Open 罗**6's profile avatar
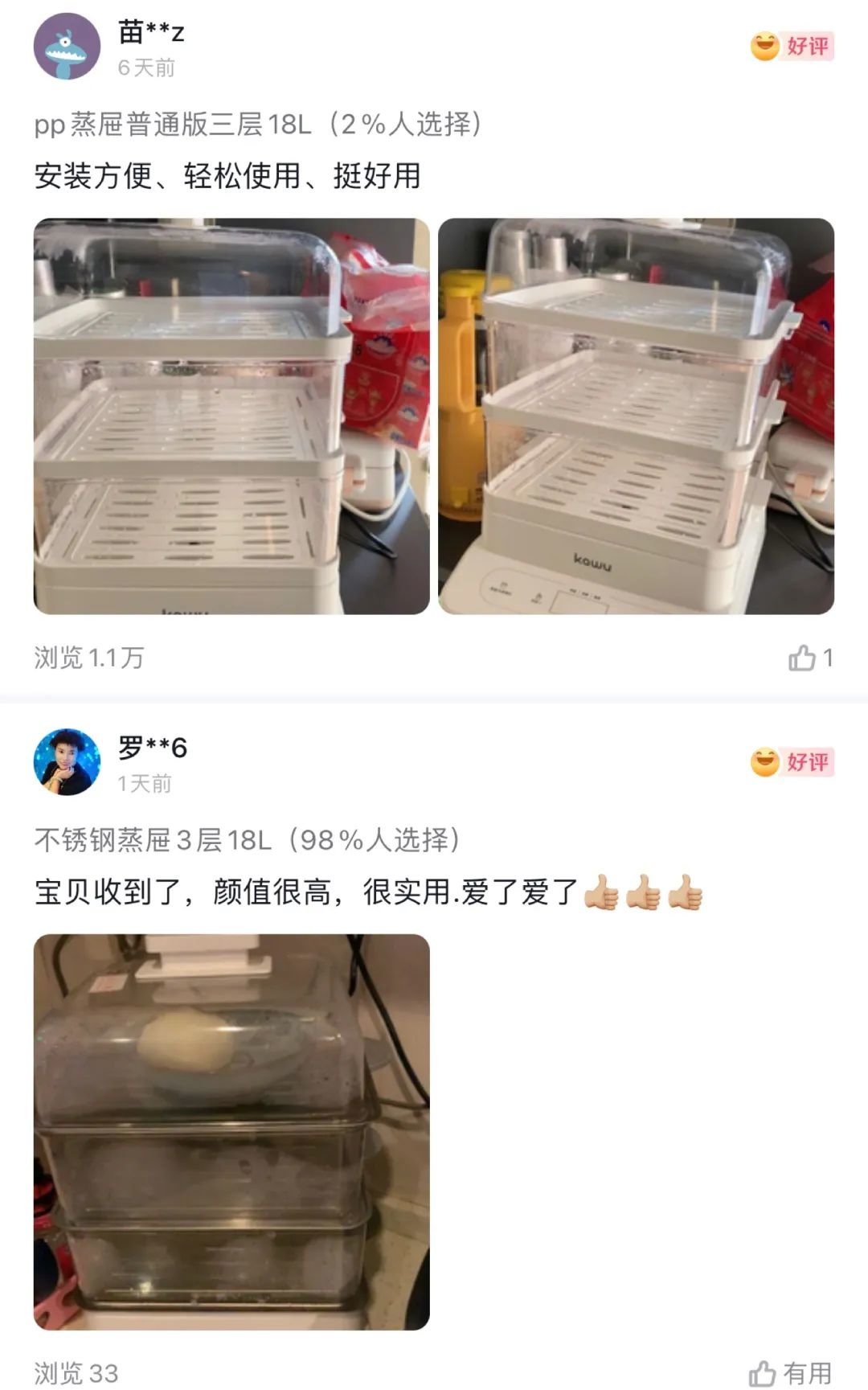The width and height of the screenshot is (868, 1390). [x=67, y=761]
